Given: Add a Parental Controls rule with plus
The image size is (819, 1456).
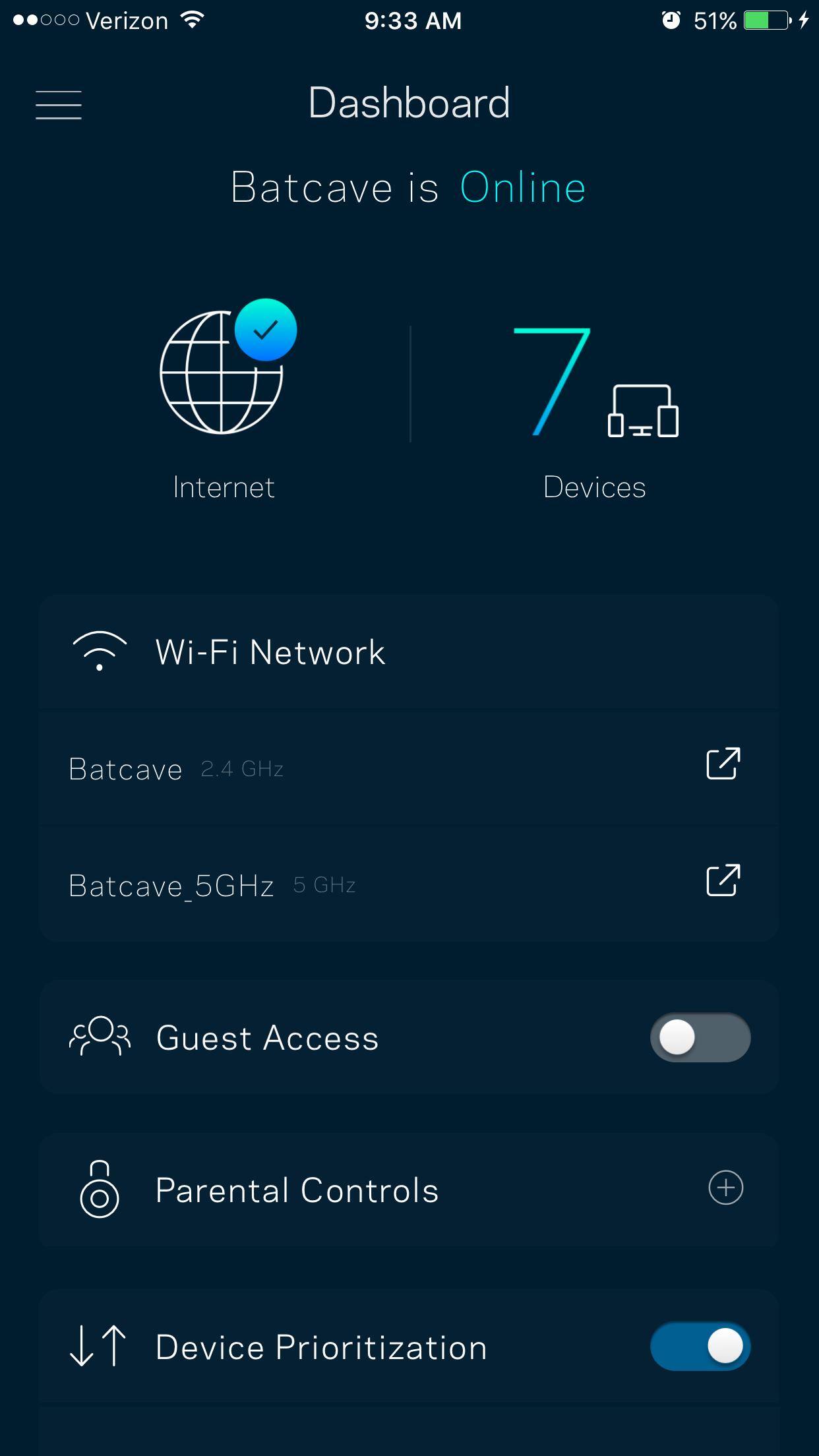Looking at the screenshot, I should [x=725, y=1188].
